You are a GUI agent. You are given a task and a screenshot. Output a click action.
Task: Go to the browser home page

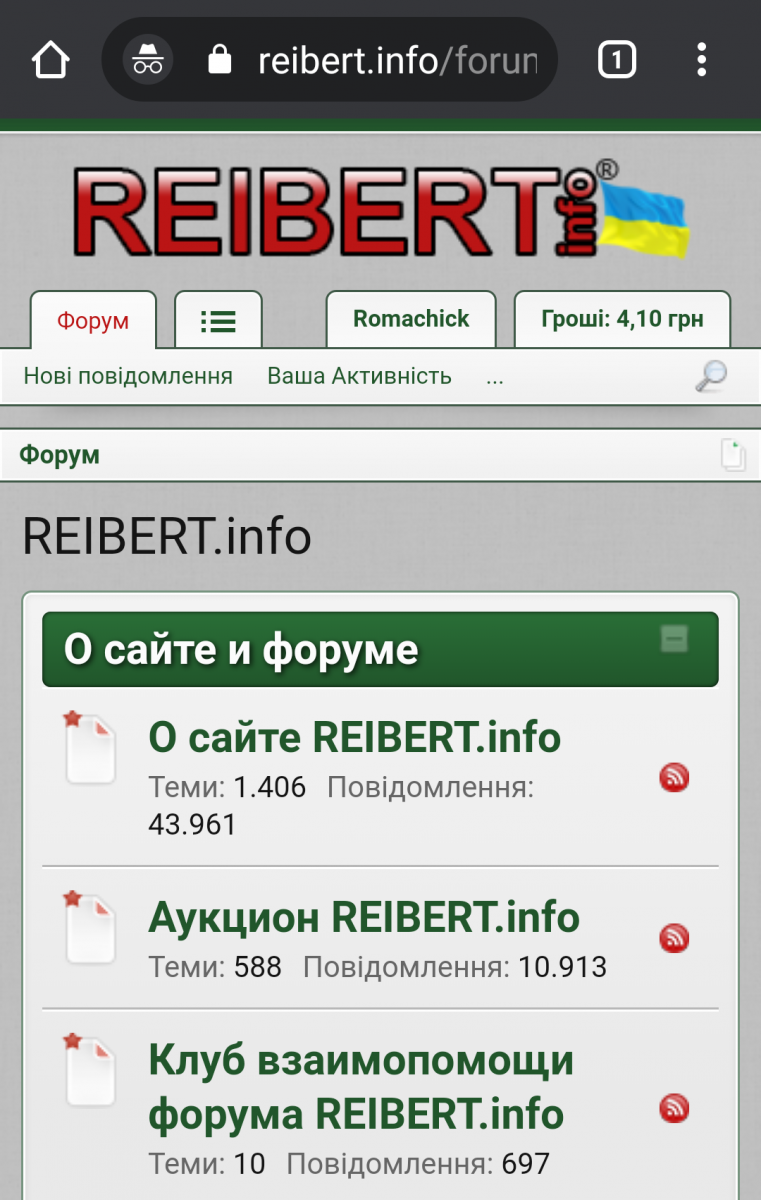click(x=51, y=60)
